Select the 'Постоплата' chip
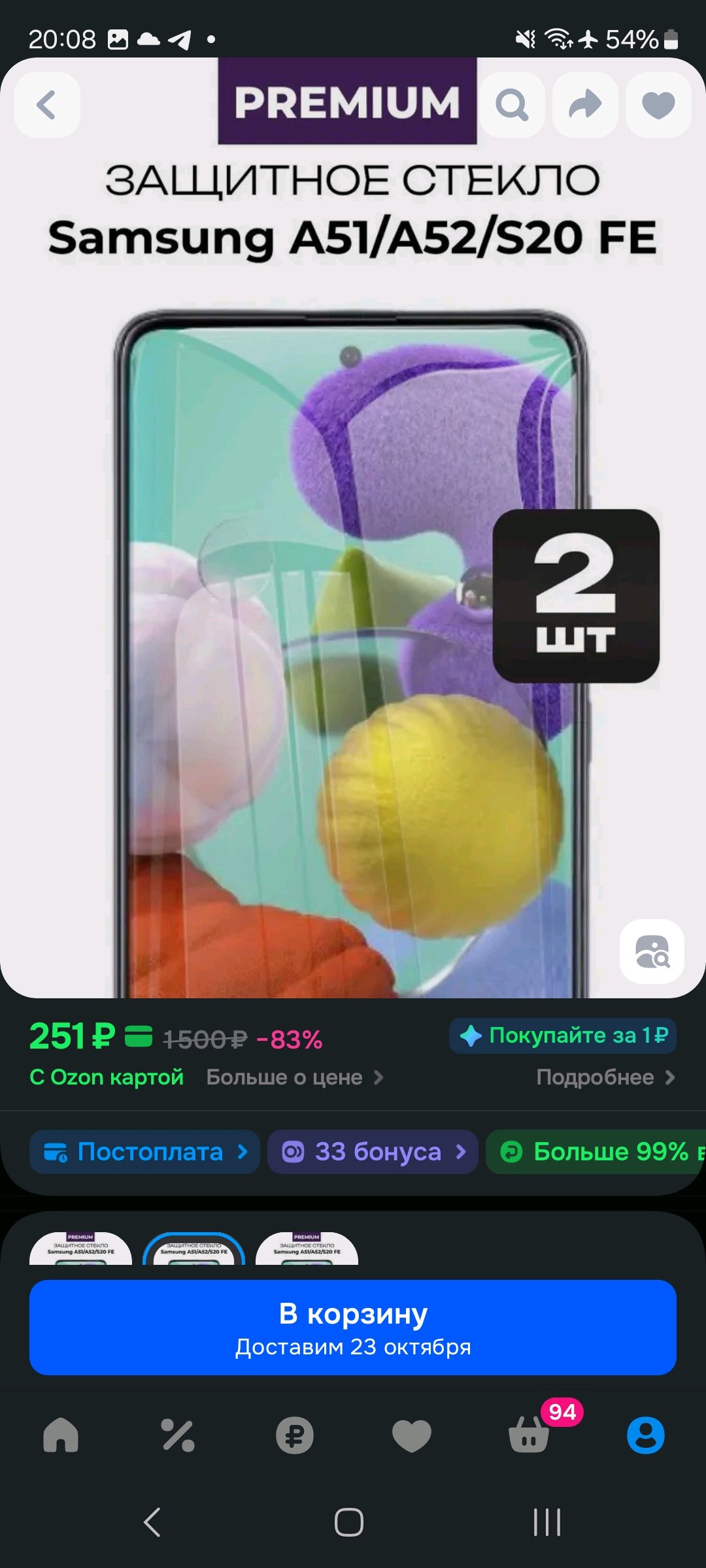 pyautogui.click(x=144, y=1152)
